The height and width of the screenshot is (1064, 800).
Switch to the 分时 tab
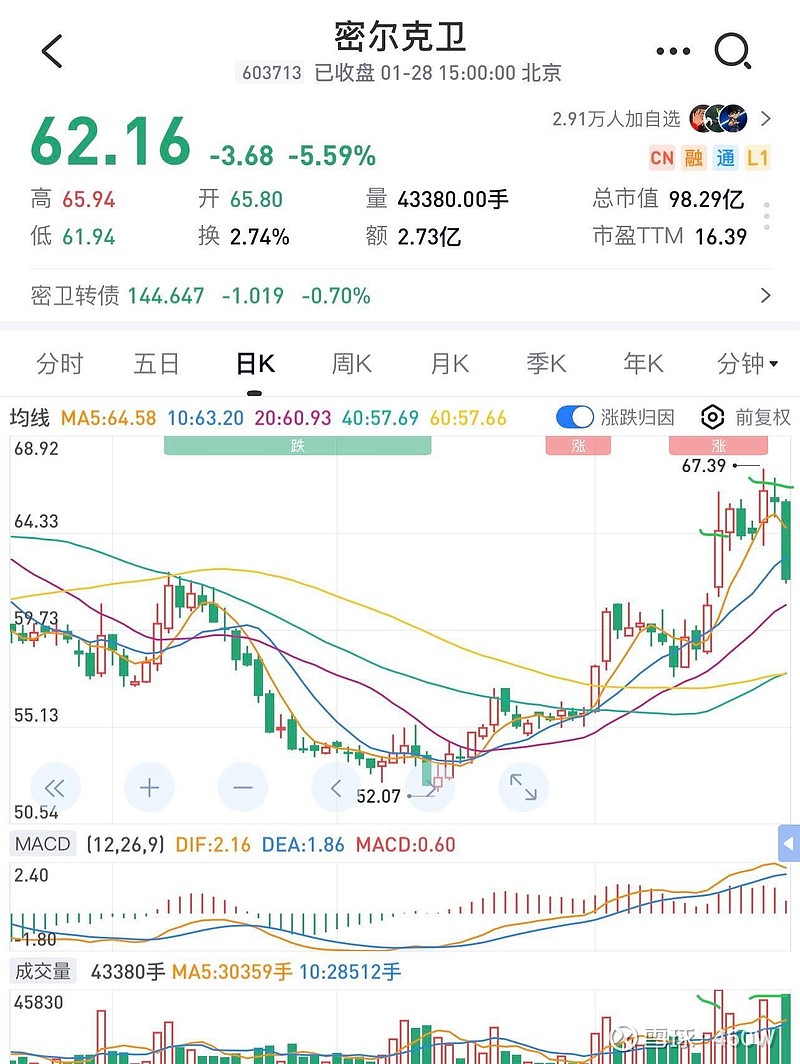[60, 364]
